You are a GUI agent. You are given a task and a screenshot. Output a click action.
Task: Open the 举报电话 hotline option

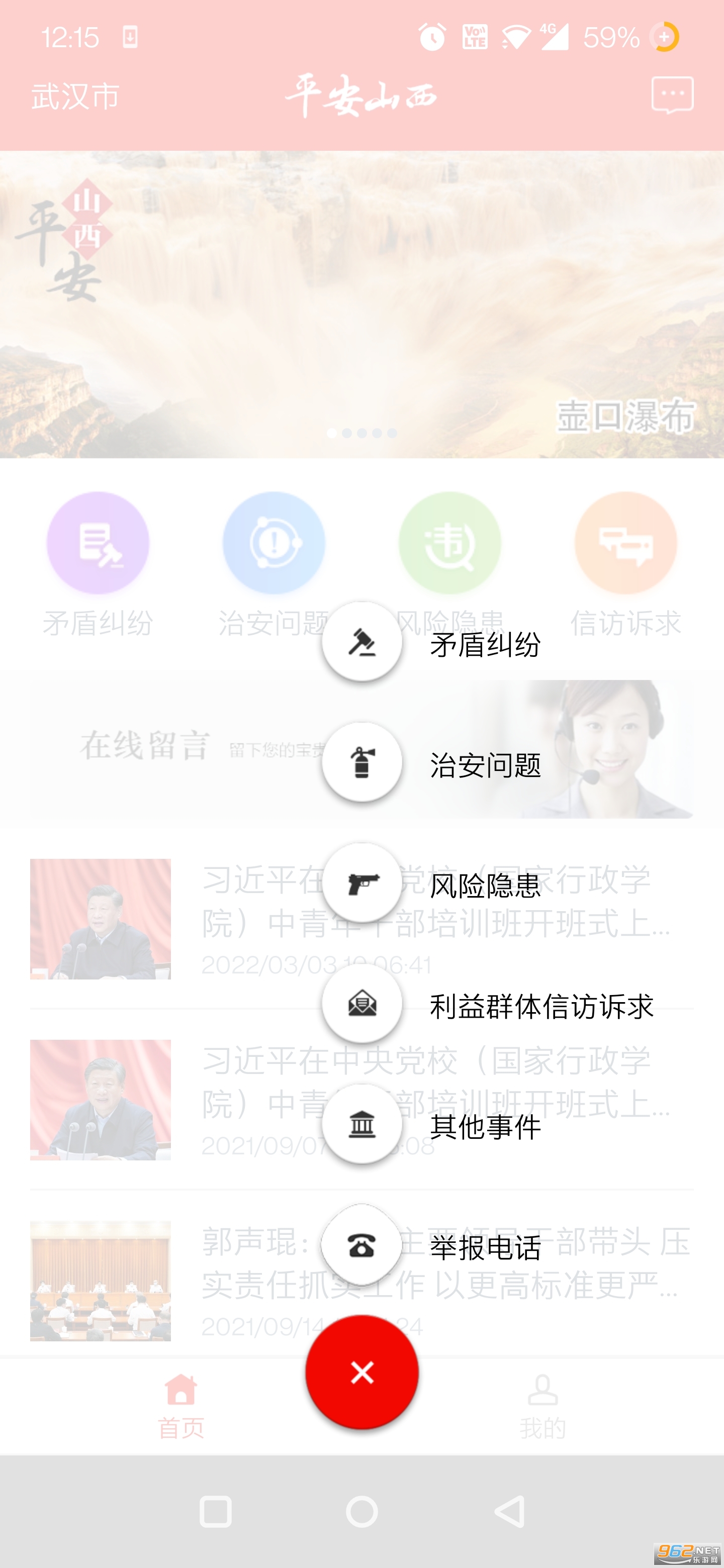tap(361, 1244)
